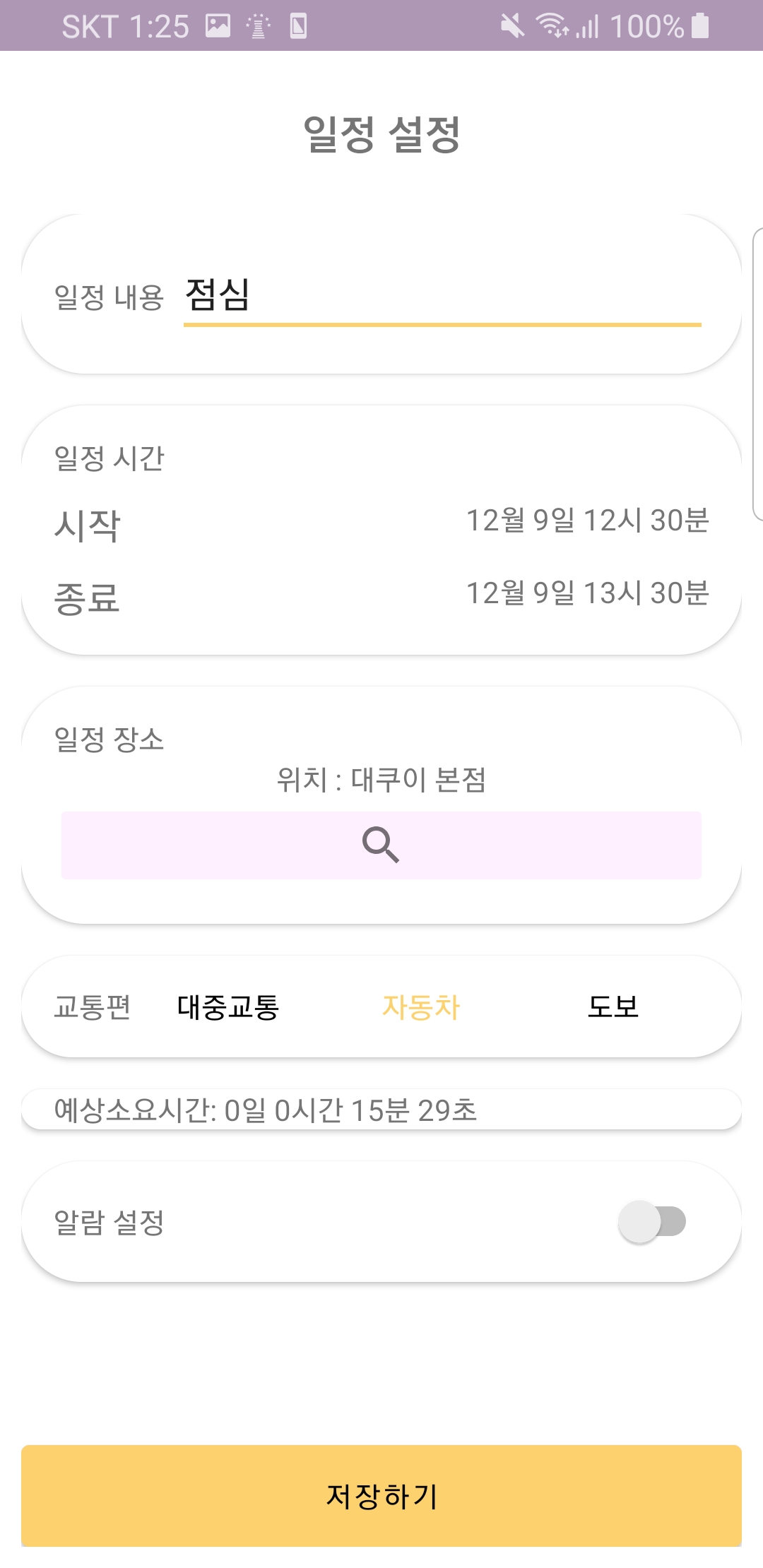Viewport: 763px width, 1568px height.
Task: Change the 시작 date and time
Action: click(x=587, y=521)
